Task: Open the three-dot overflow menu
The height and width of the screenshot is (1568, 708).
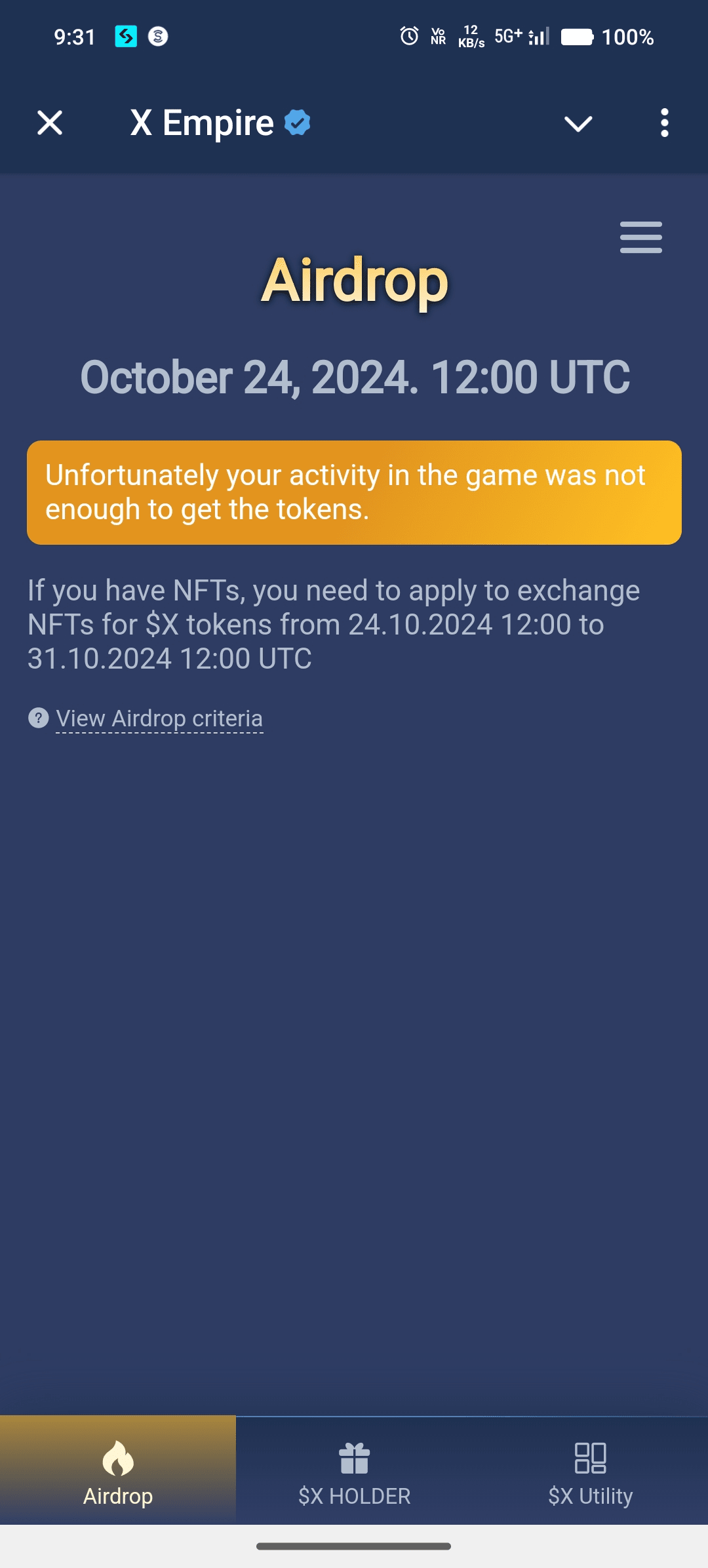Action: (664, 123)
